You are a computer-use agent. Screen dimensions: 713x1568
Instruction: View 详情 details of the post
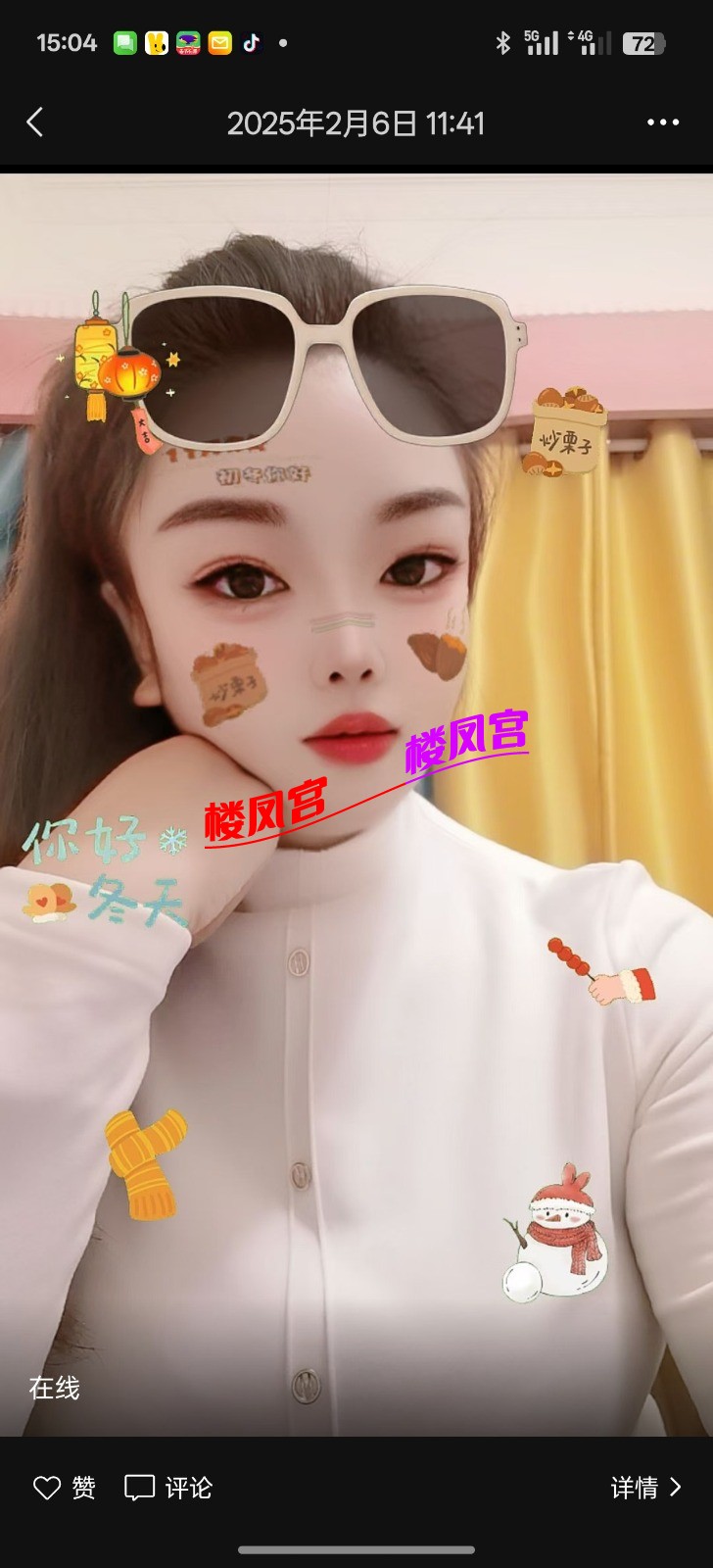(x=645, y=1488)
